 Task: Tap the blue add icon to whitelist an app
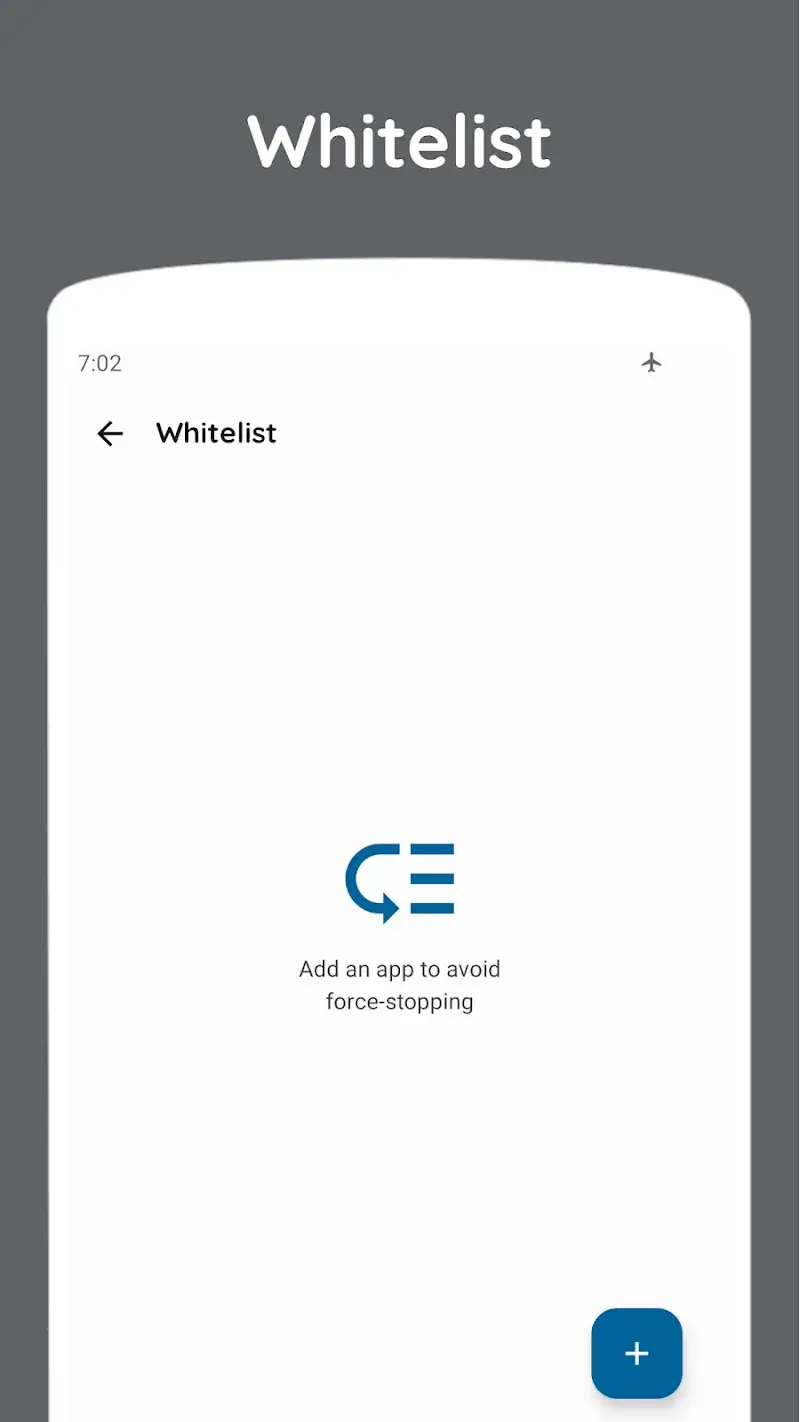click(636, 1354)
